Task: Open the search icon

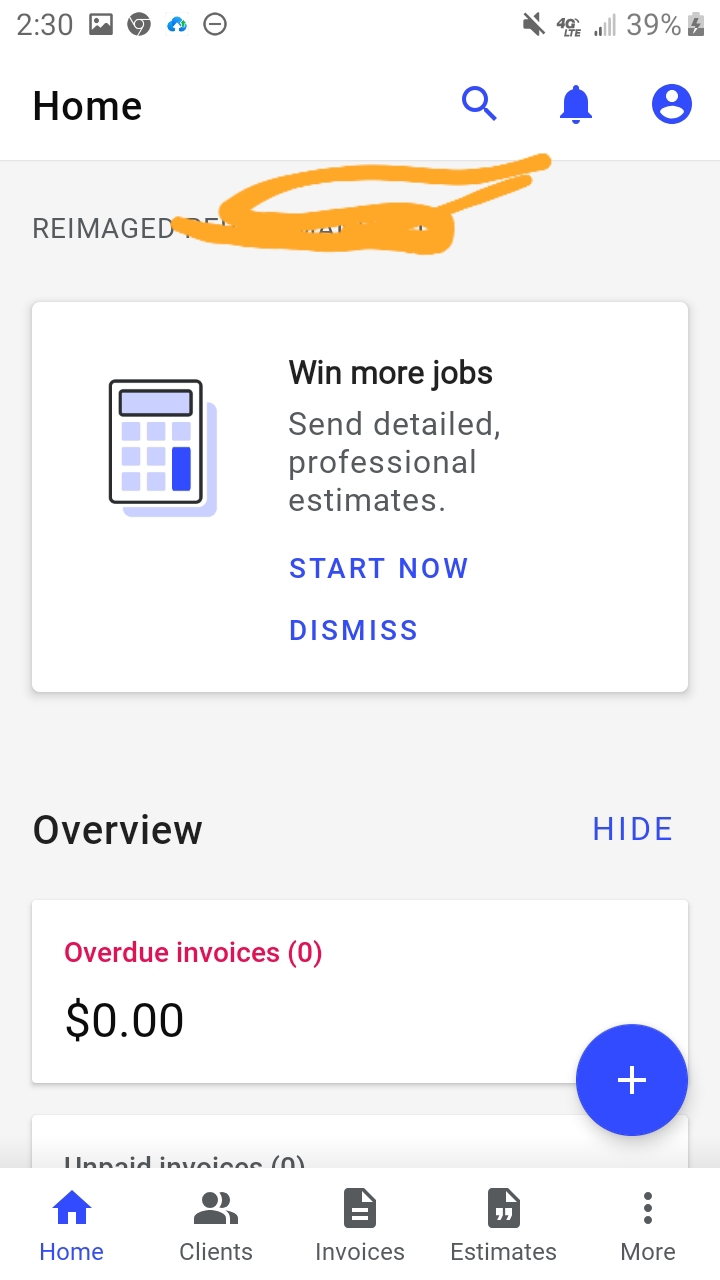Action: (479, 104)
